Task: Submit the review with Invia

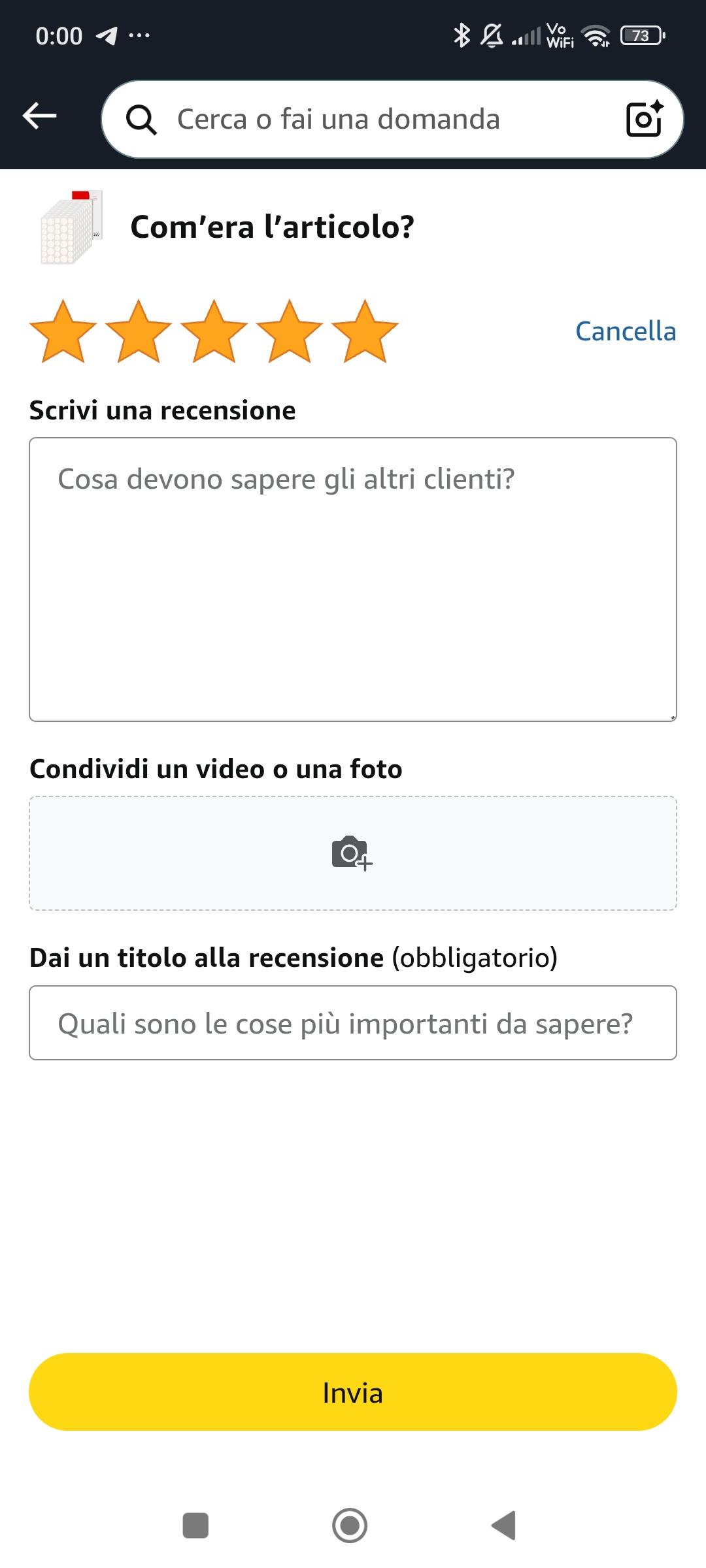Action: (x=353, y=1392)
